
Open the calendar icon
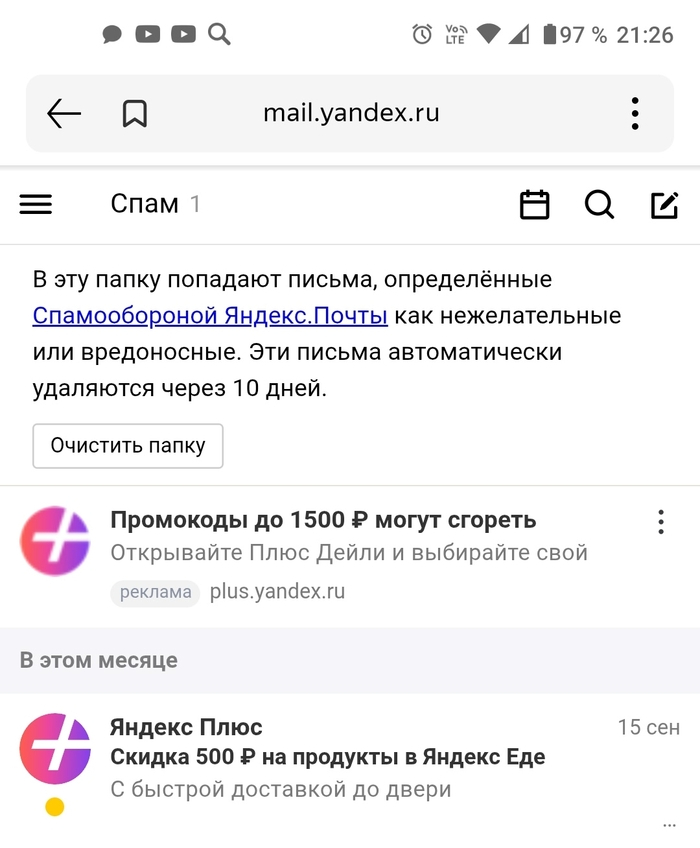535,205
